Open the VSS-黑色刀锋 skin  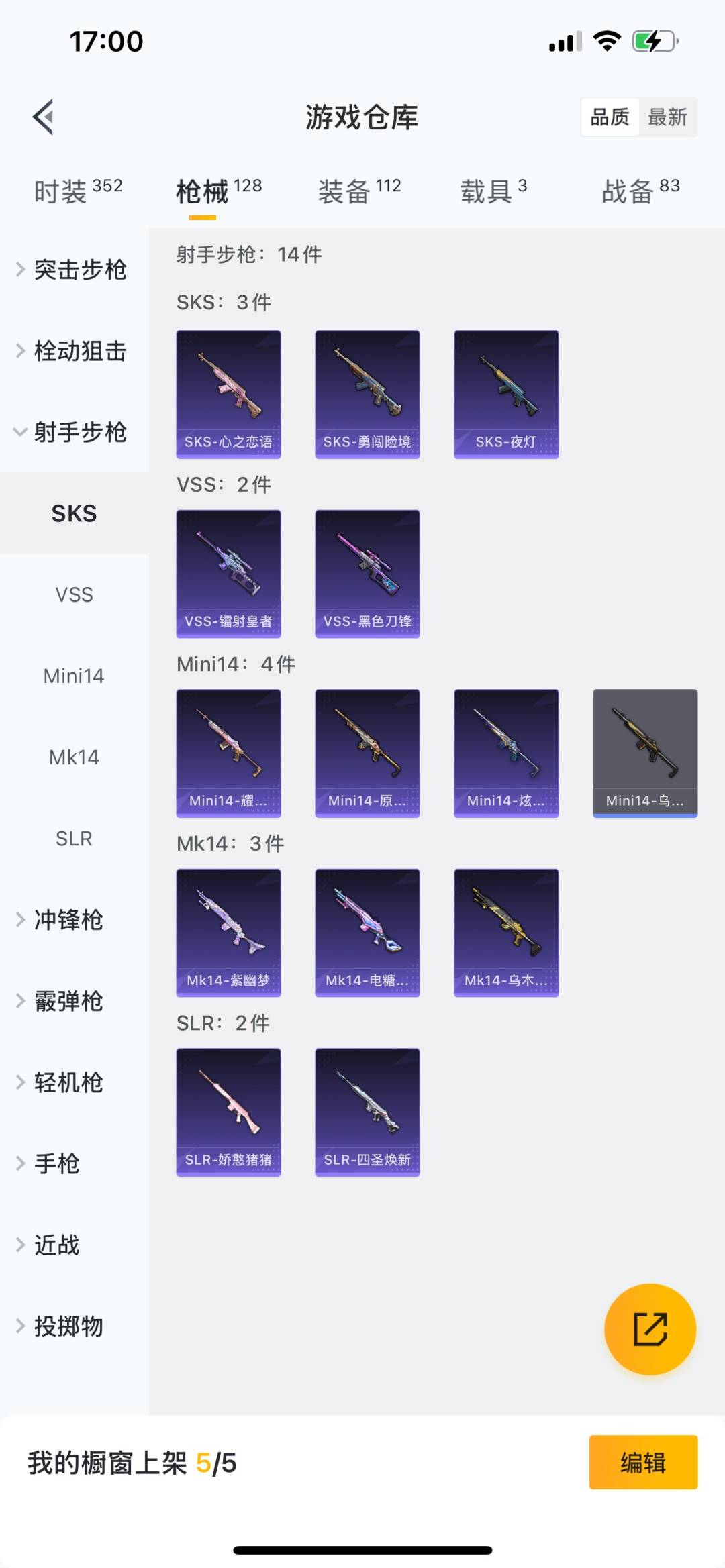367,574
